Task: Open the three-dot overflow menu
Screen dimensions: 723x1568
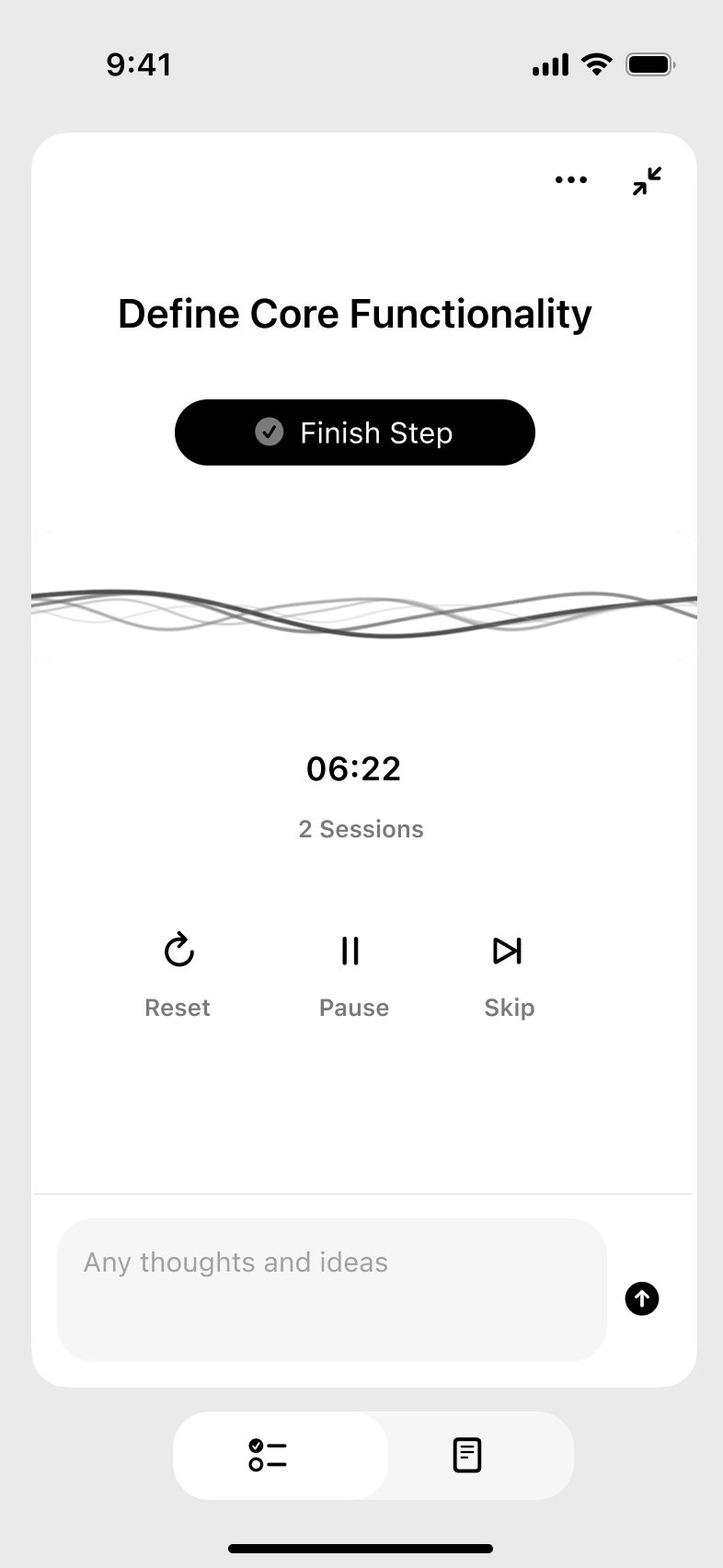Action: click(x=570, y=180)
